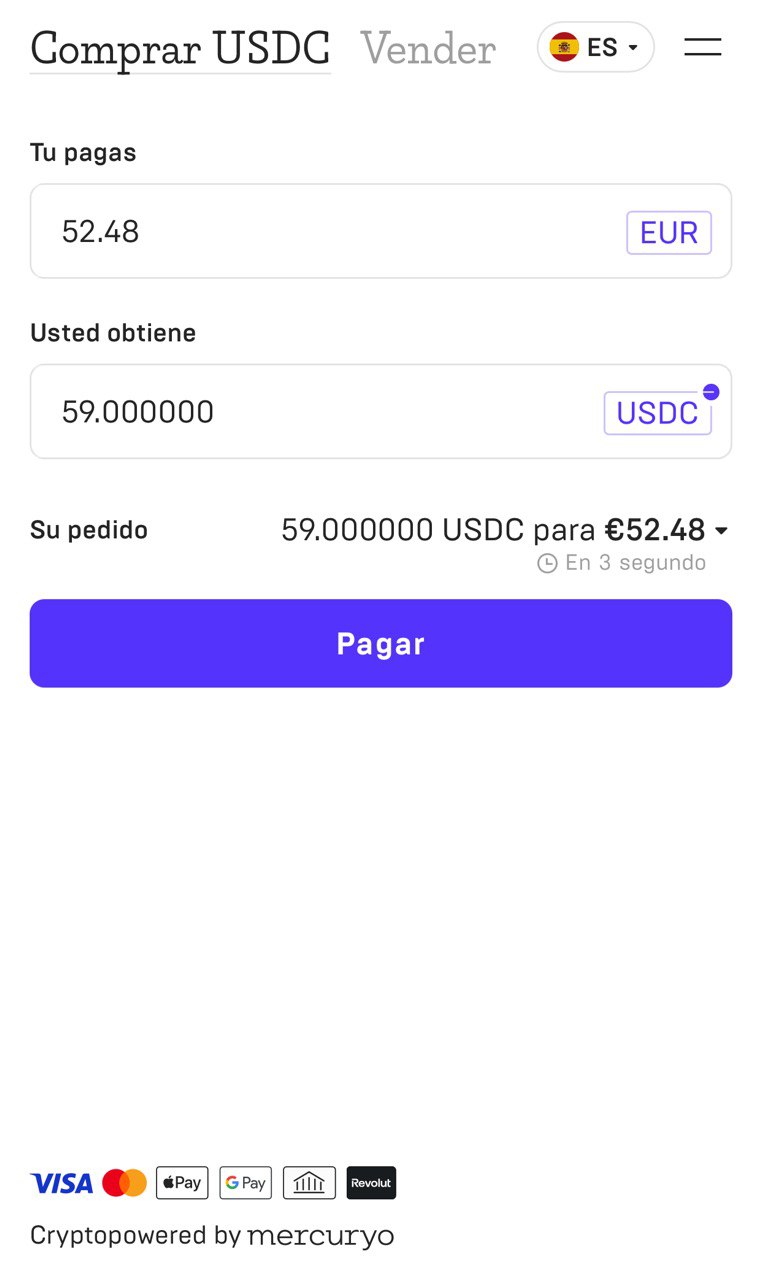This screenshot has width=762, height=1280.
Task: Switch to the Vender tab
Action: click(428, 48)
